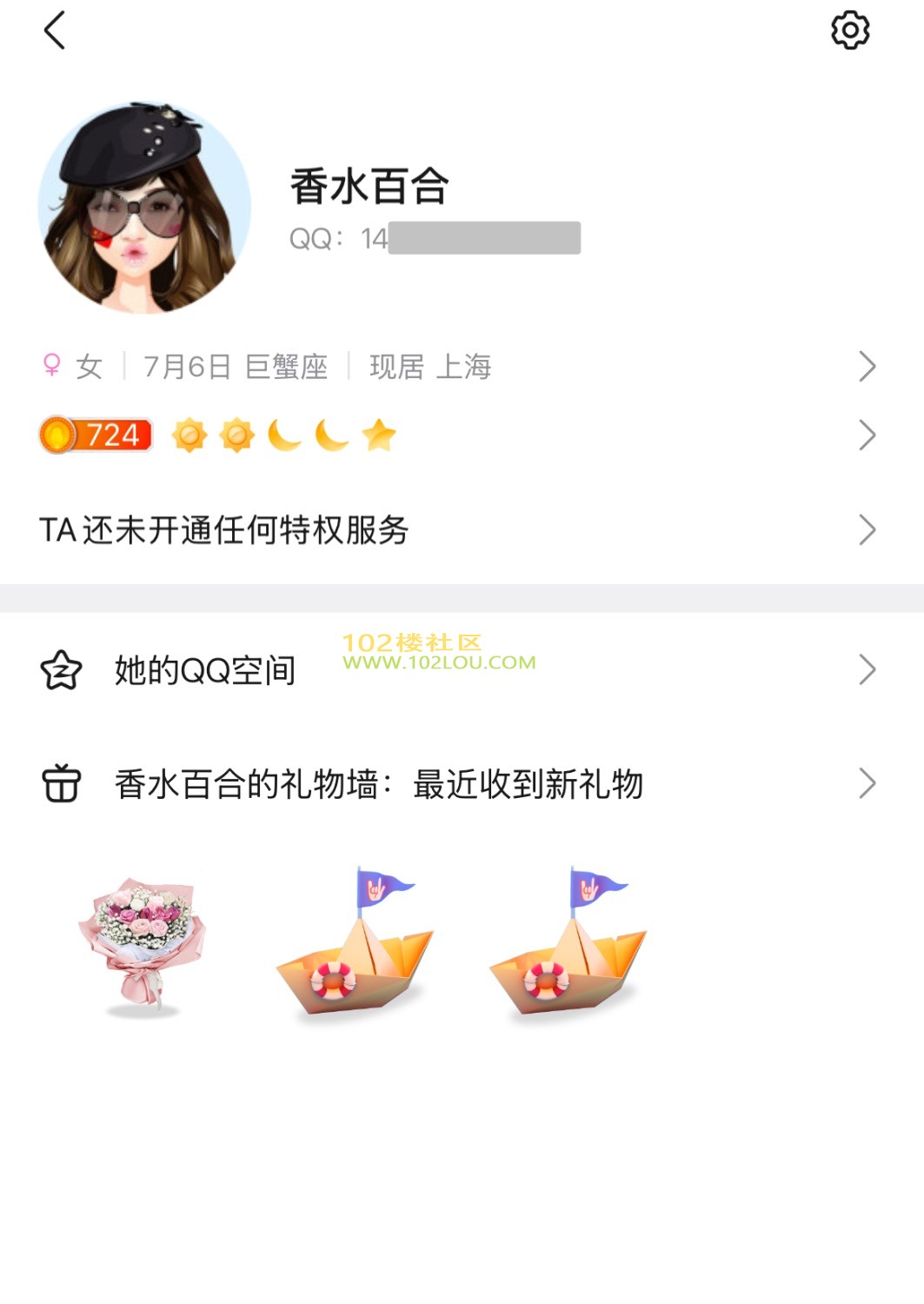924x1304 pixels.
Task: Open the personal info row with 巨蟹座
Action: [x=461, y=367]
